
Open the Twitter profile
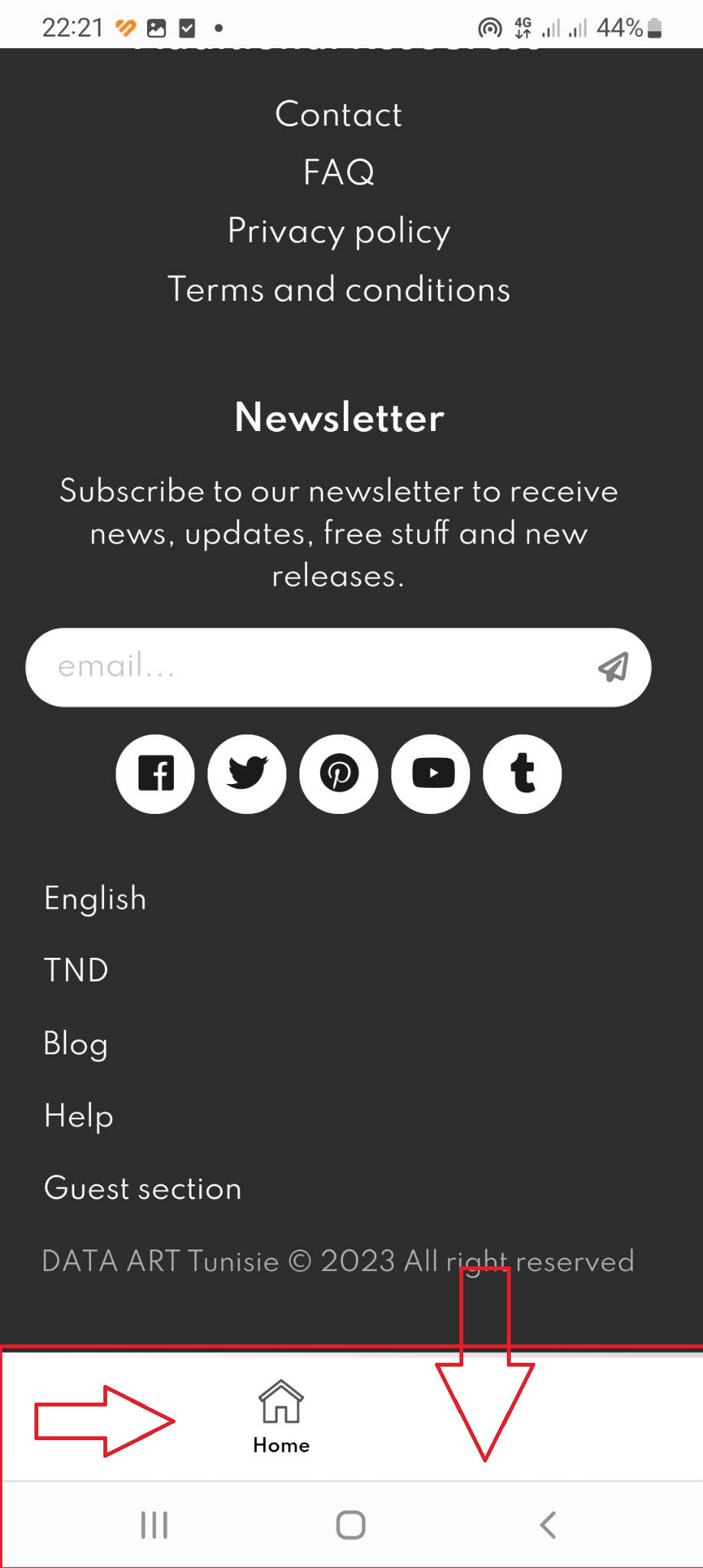pos(247,774)
